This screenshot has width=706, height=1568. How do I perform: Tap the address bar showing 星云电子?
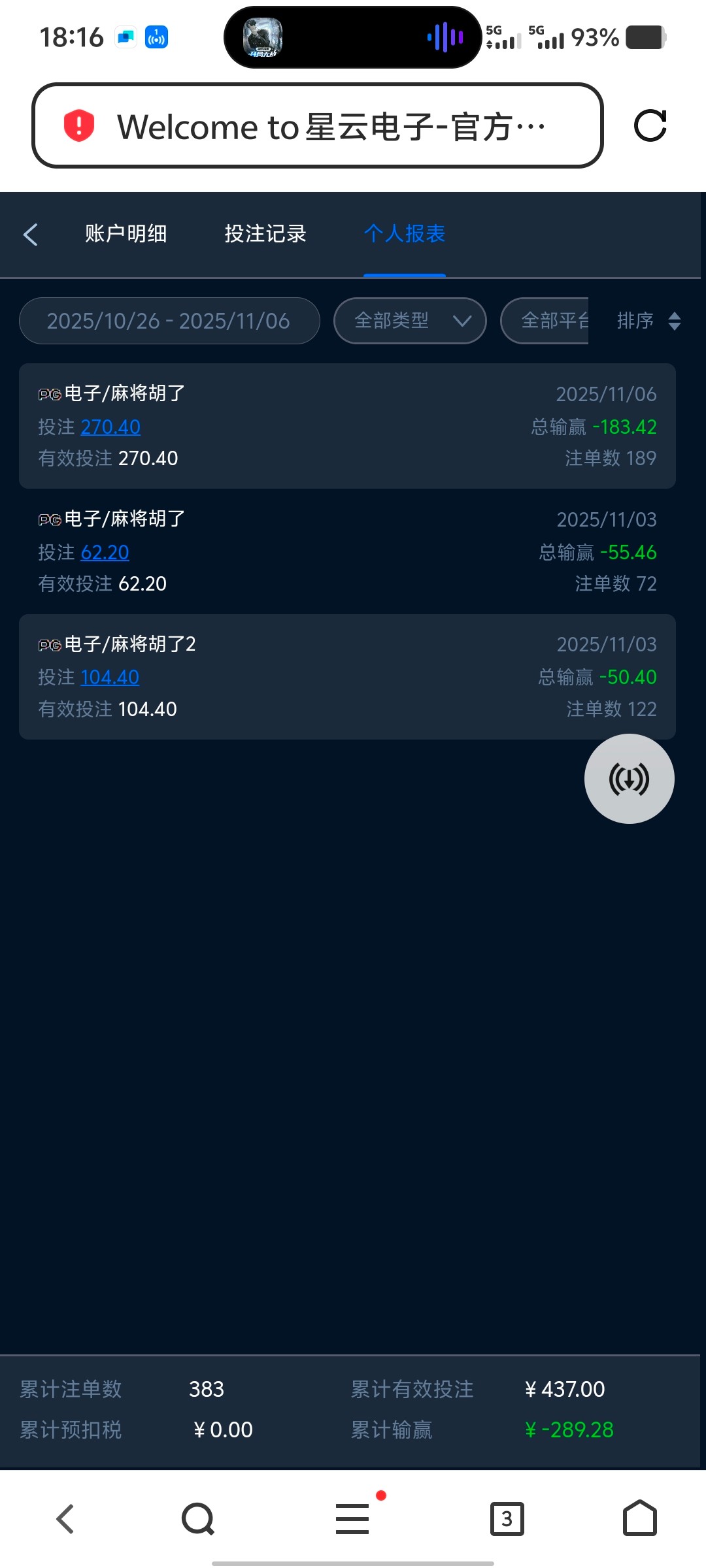[x=317, y=125]
